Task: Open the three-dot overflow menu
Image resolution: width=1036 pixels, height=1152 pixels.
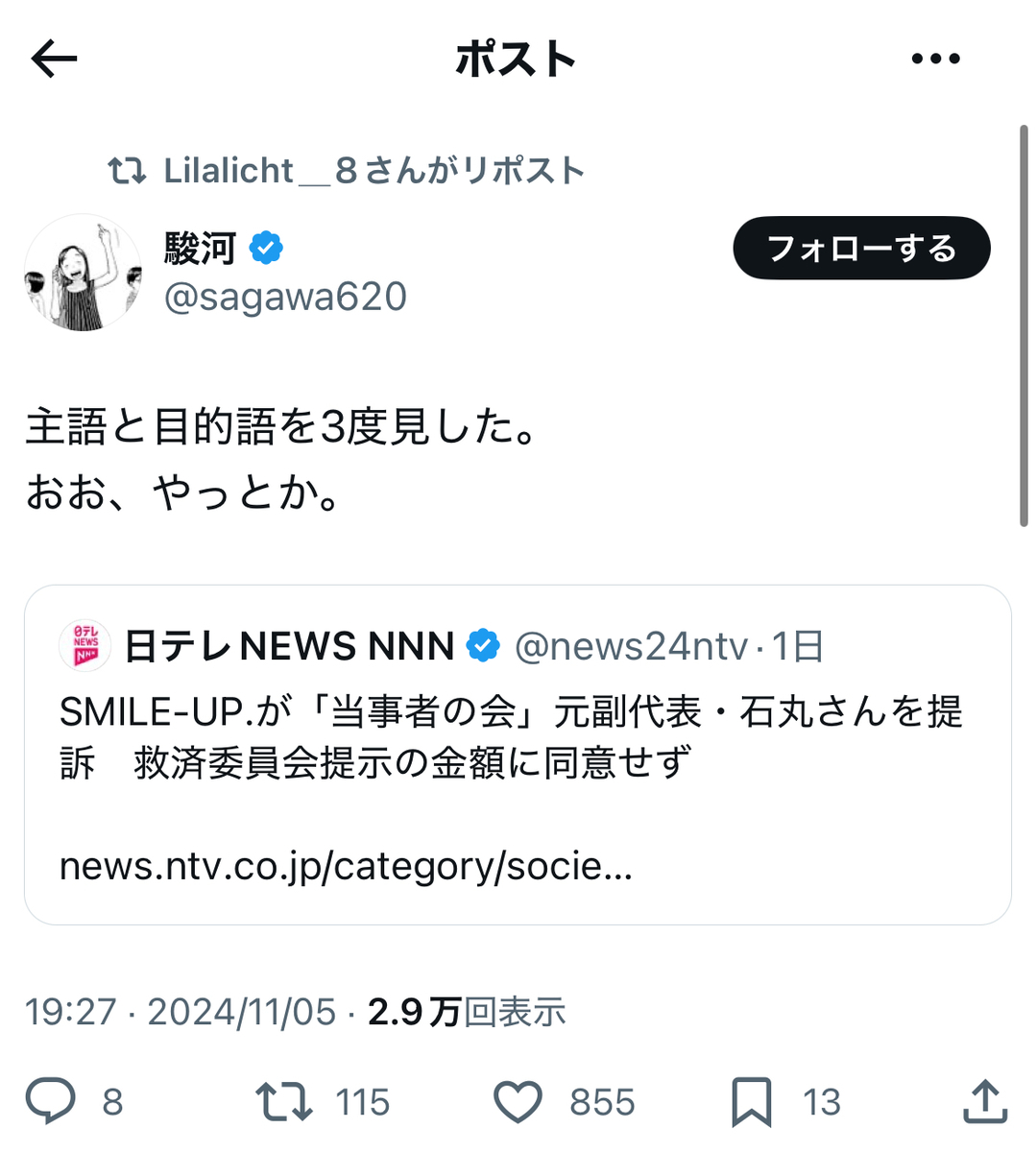Action: point(935,60)
